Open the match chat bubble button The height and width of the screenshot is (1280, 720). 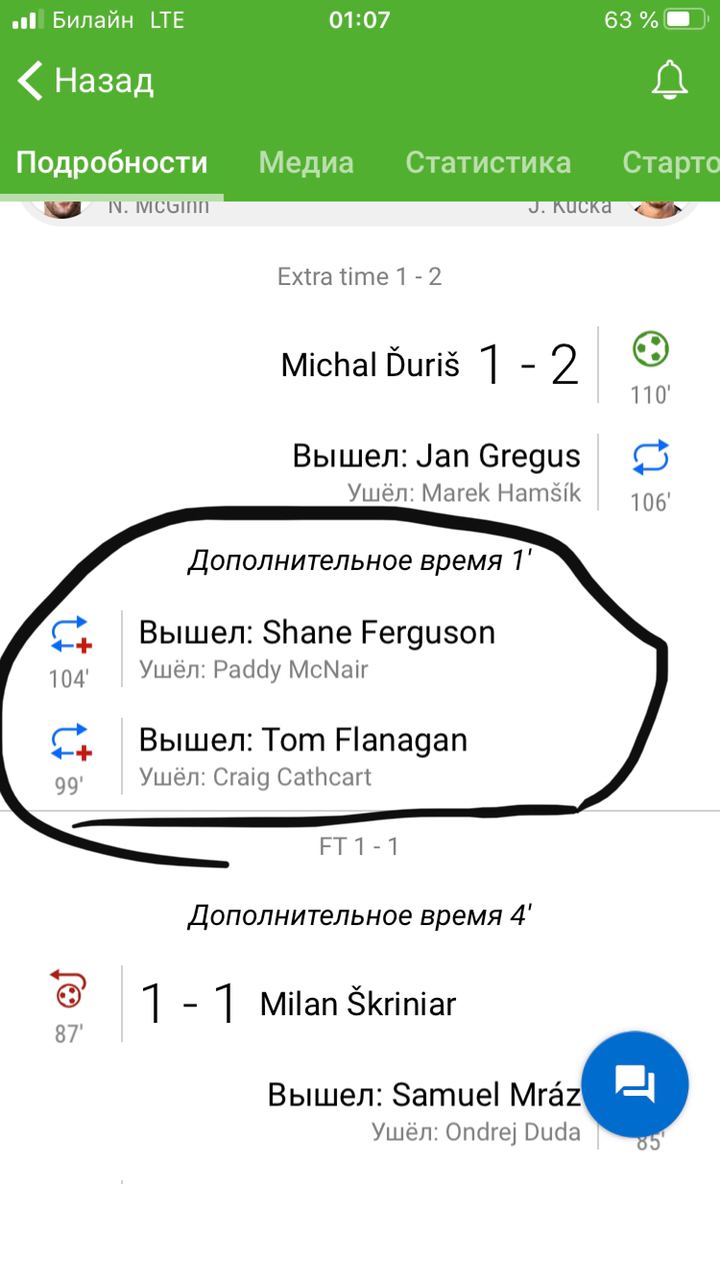tap(635, 1084)
